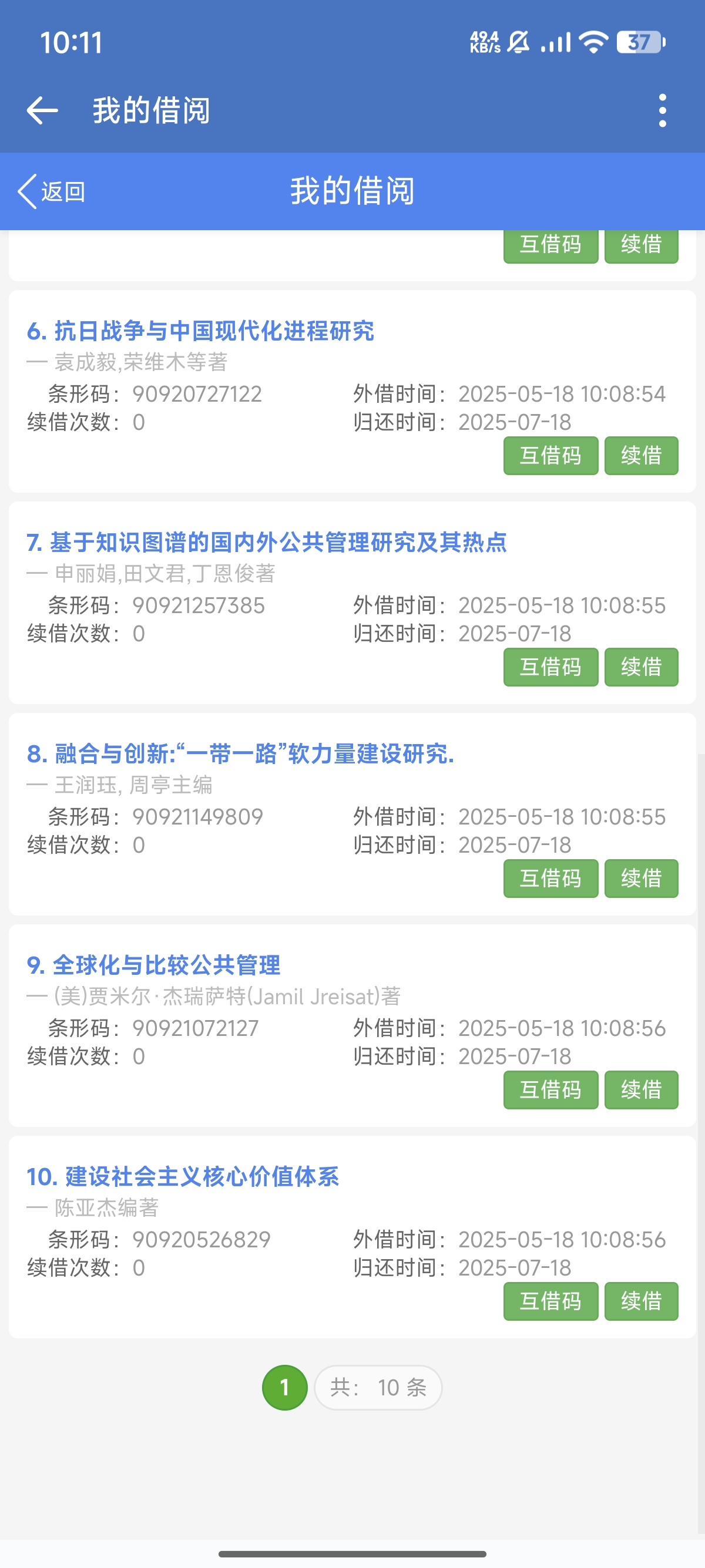Open book 7 基于知识图谱的国内外公共管理研究及其热点
Viewport: 705px width, 1568px height.
coord(267,543)
